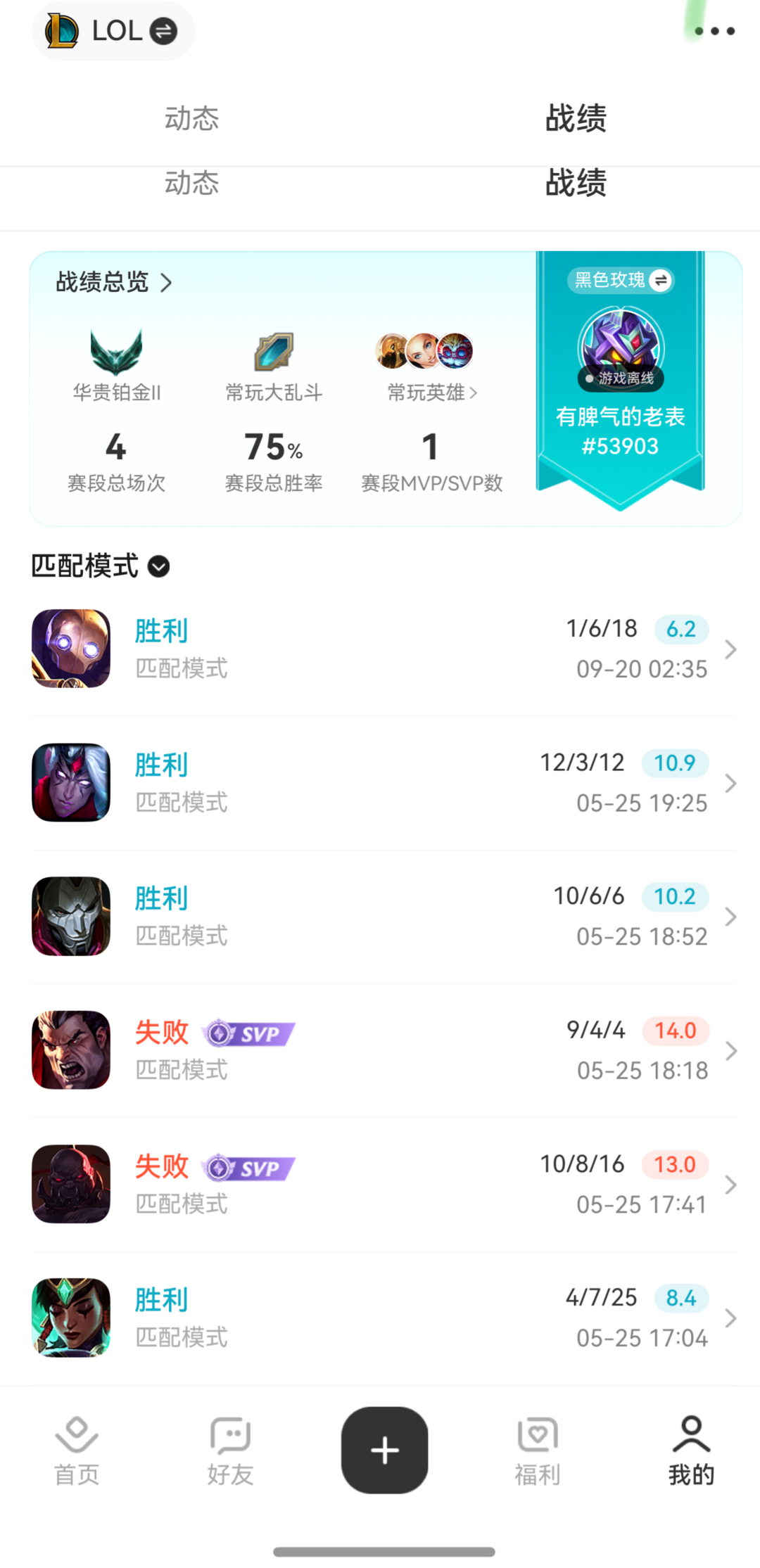Tap the Darius champion icon
Screen dimensions: 760x1568
70,1050
